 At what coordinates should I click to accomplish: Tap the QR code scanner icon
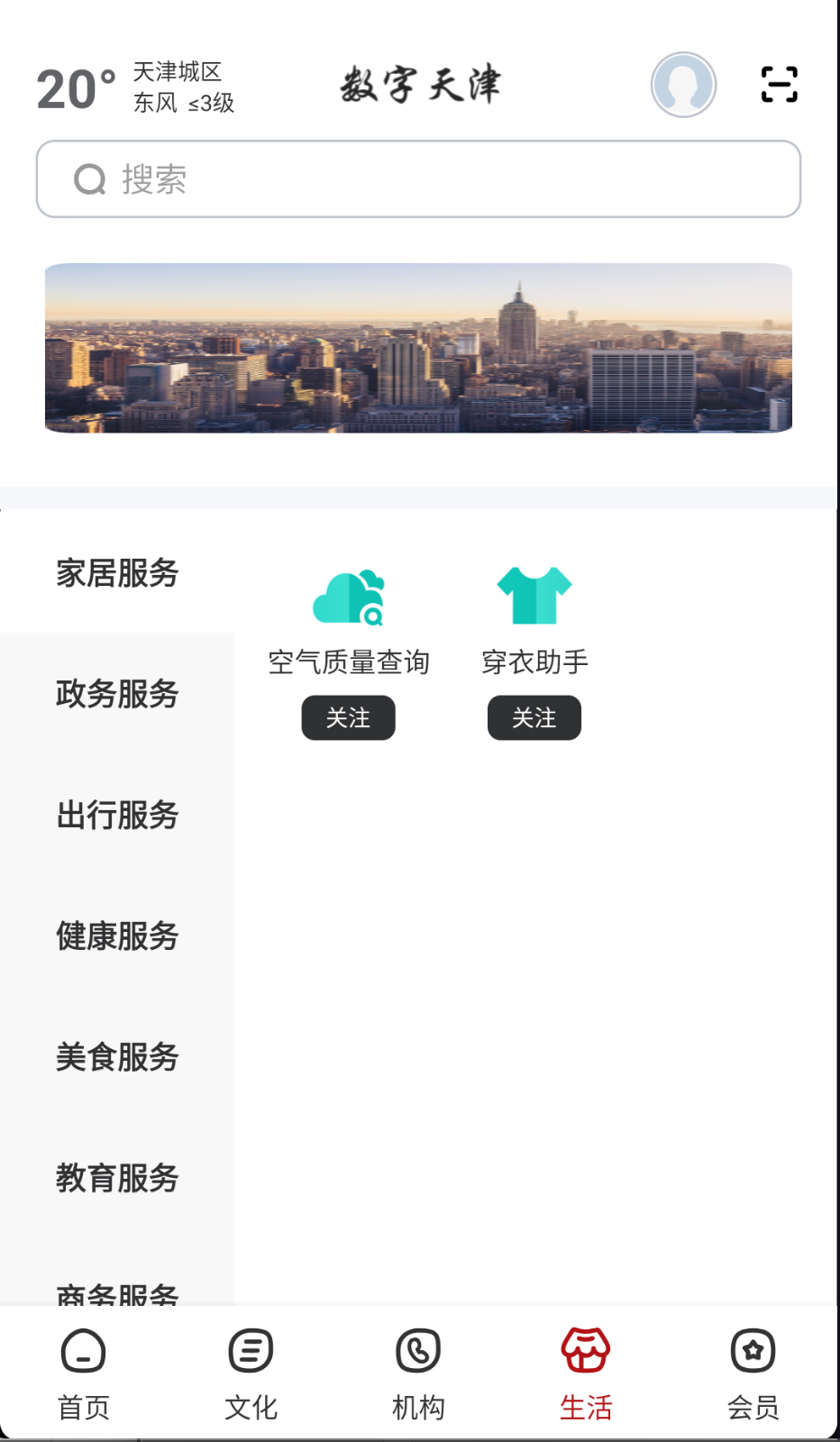(x=779, y=84)
